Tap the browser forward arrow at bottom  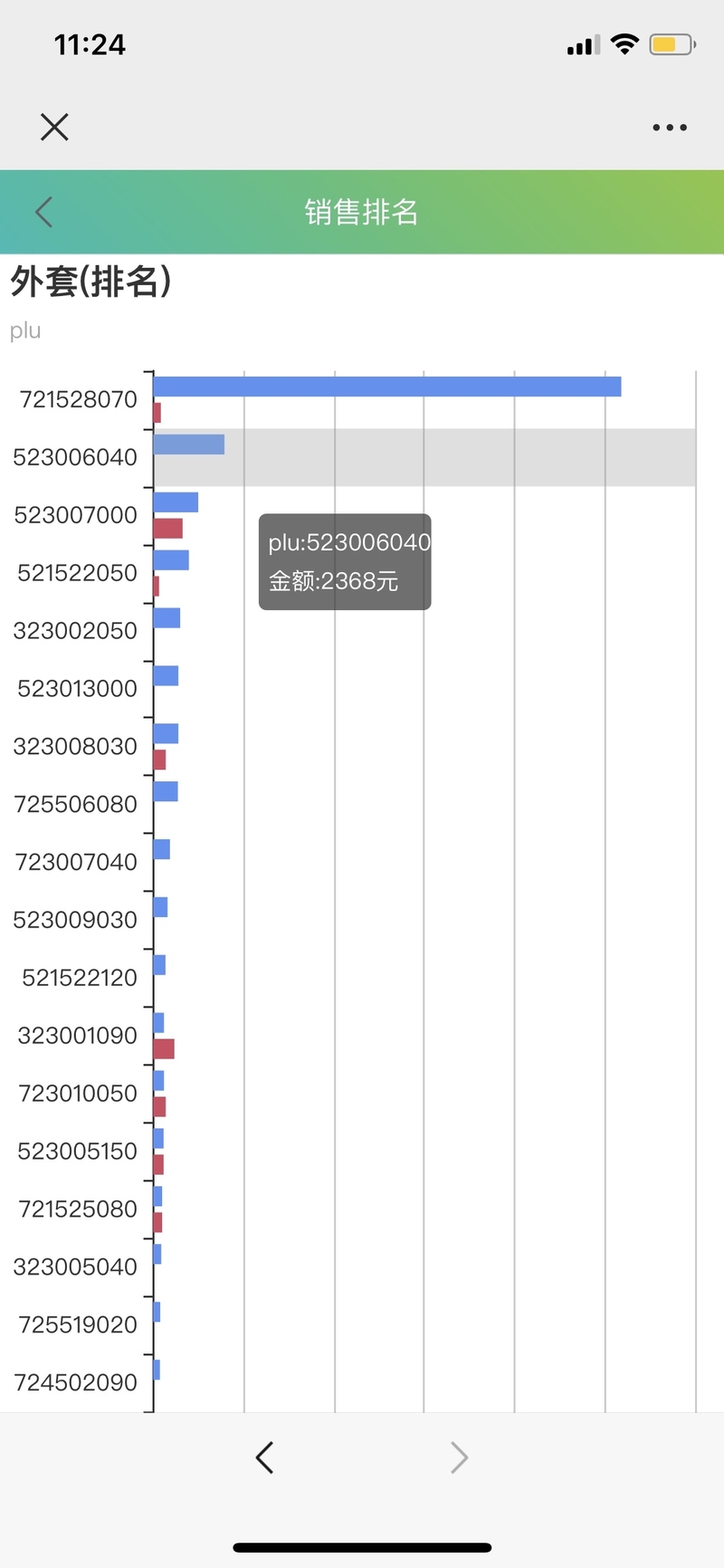point(459,1458)
